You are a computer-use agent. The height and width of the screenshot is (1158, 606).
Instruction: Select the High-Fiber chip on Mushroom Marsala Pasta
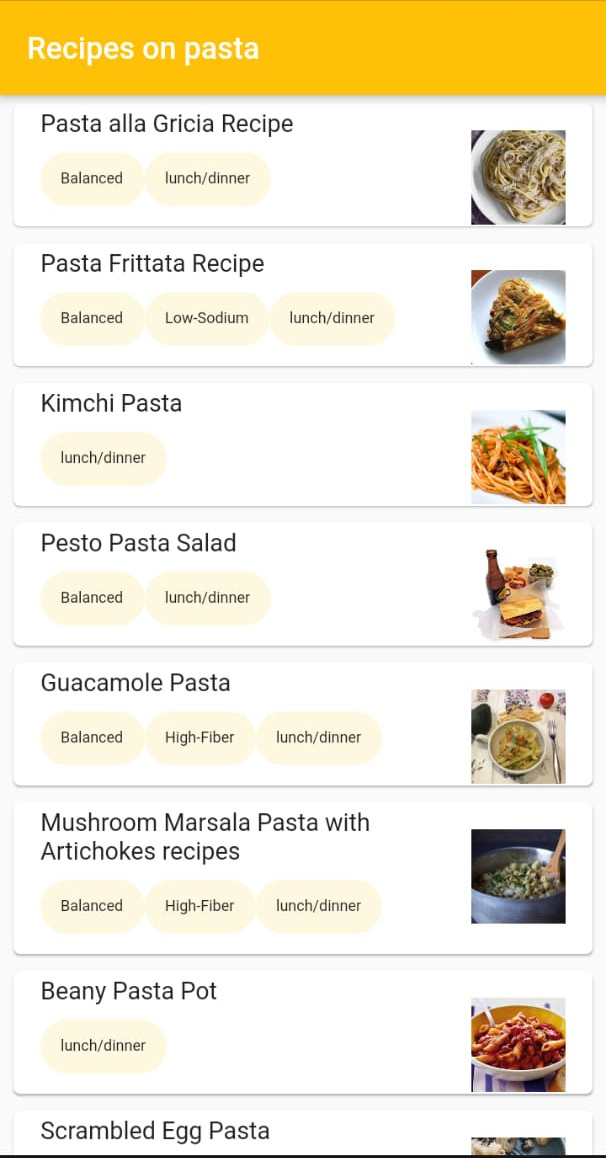tap(200, 906)
